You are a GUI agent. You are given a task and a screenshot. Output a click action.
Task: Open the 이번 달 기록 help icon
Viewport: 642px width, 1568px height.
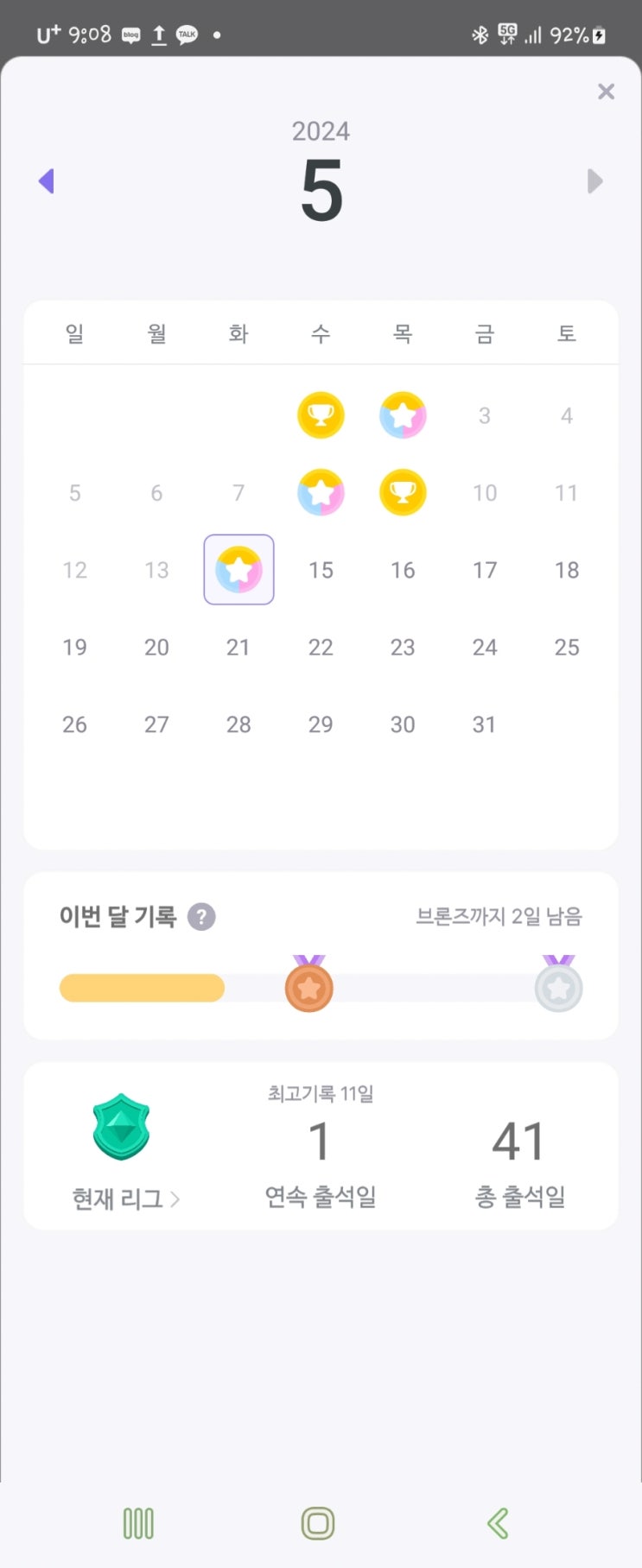click(x=201, y=916)
